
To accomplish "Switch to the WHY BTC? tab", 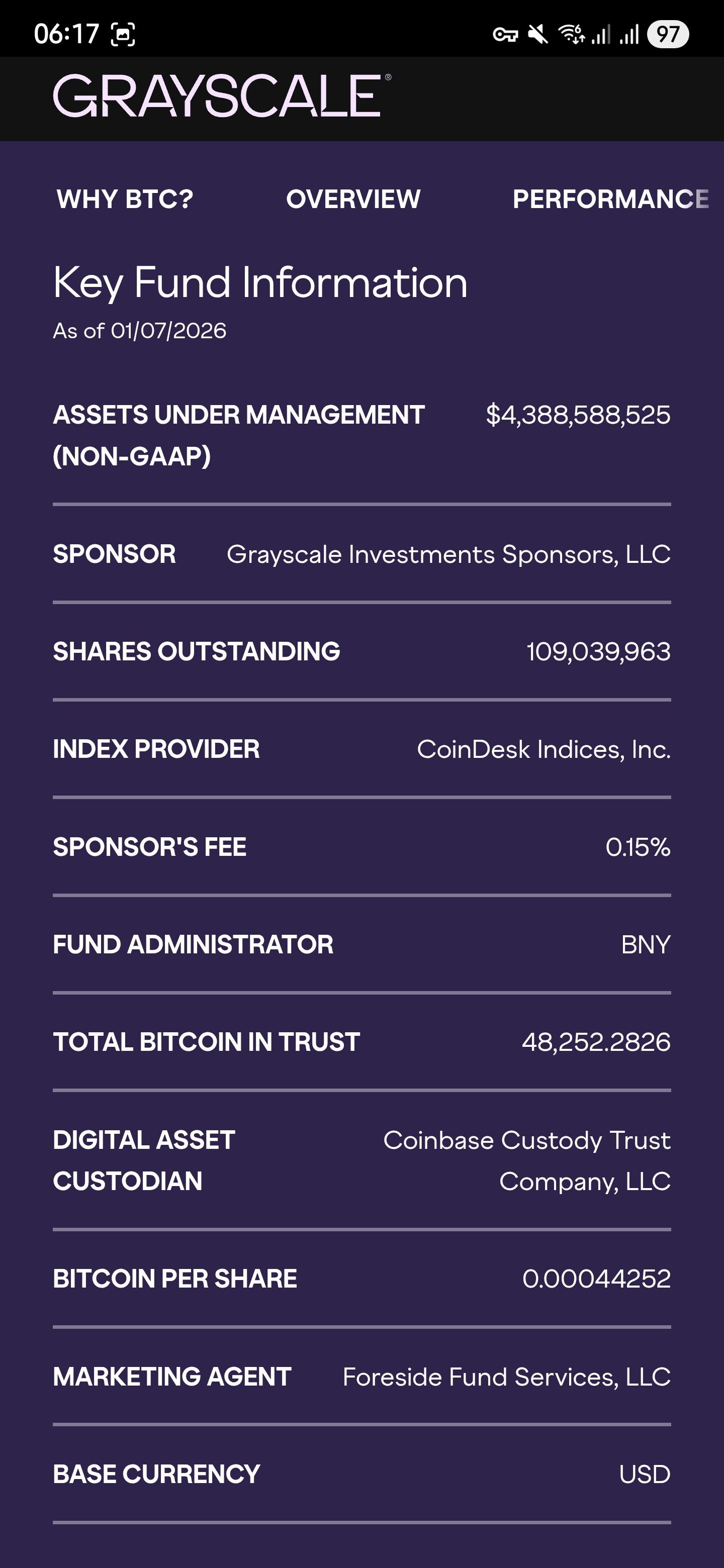I will 125,199.
